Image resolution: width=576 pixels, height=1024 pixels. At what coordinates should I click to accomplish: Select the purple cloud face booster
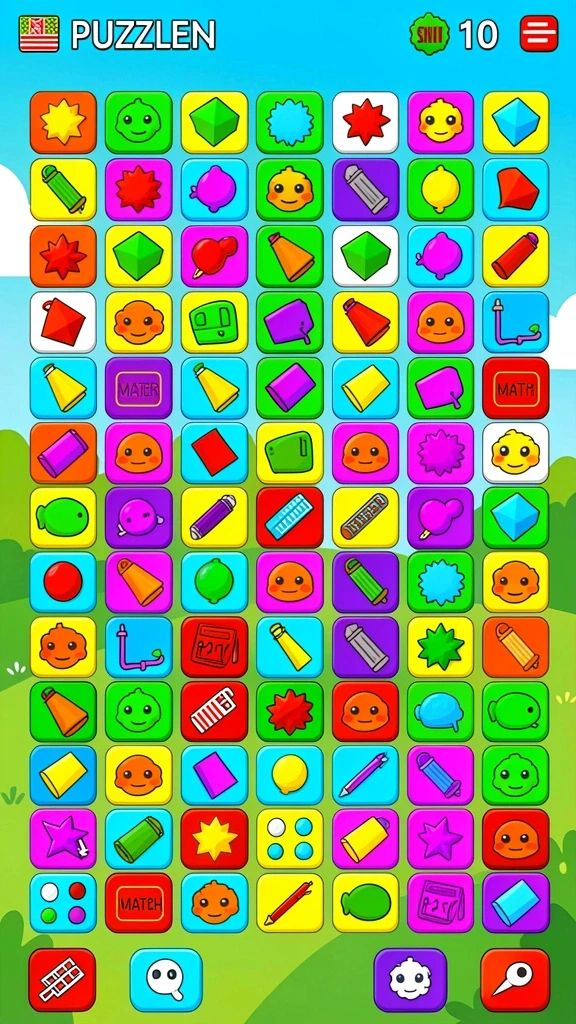pos(410,980)
